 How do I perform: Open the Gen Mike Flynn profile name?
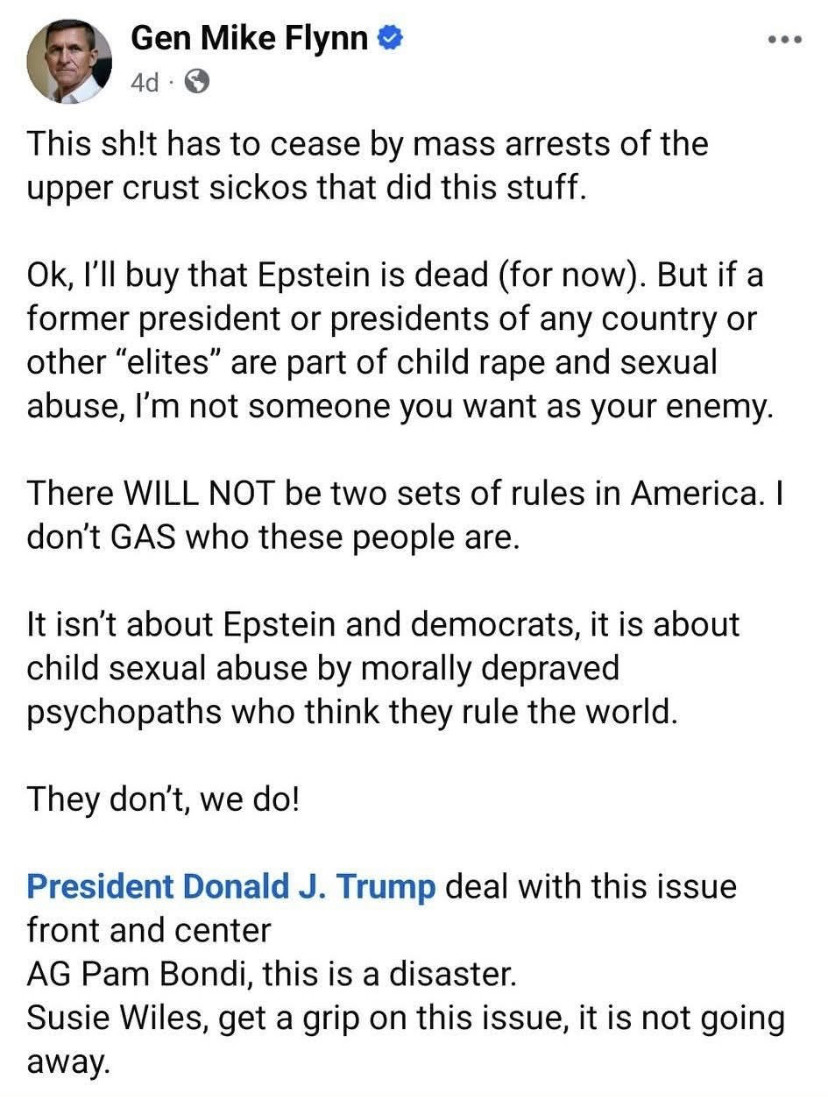coord(253,39)
